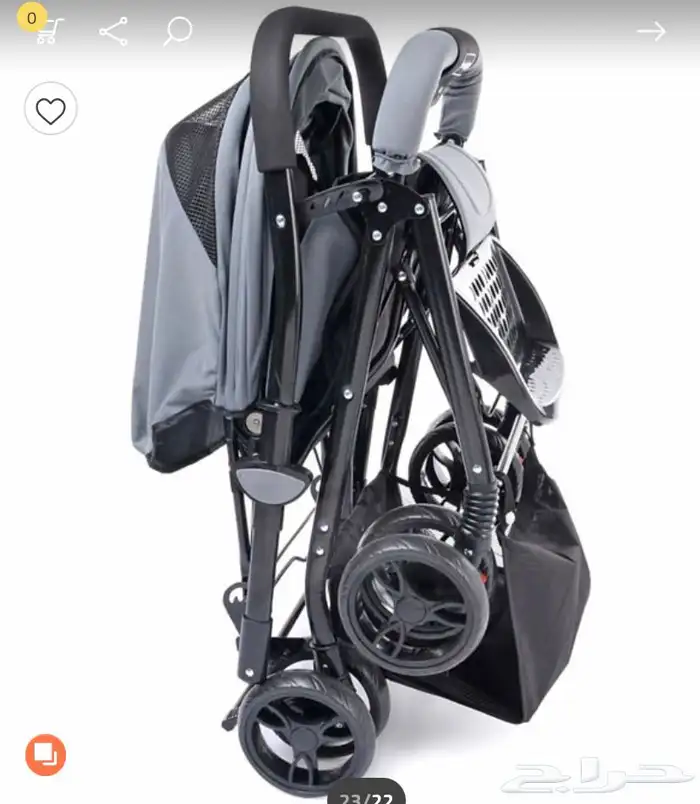Viewport: 700px width, 804px height.
Task: Share this product
Action: [113, 31]
